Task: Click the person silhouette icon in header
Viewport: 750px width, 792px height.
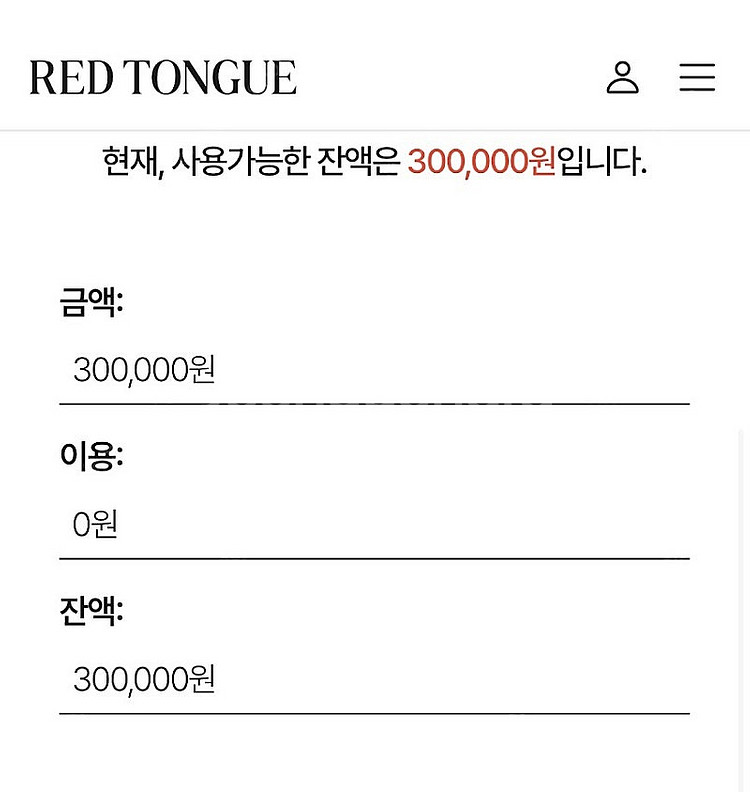Action: point(624,78)
